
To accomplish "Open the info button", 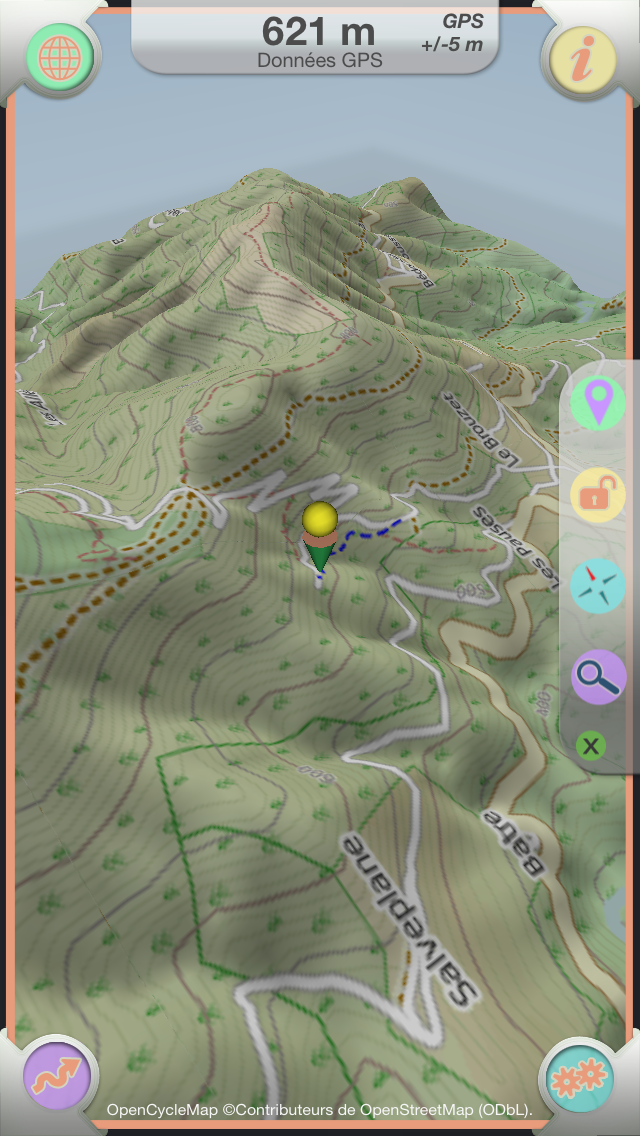I will (583, 60).
